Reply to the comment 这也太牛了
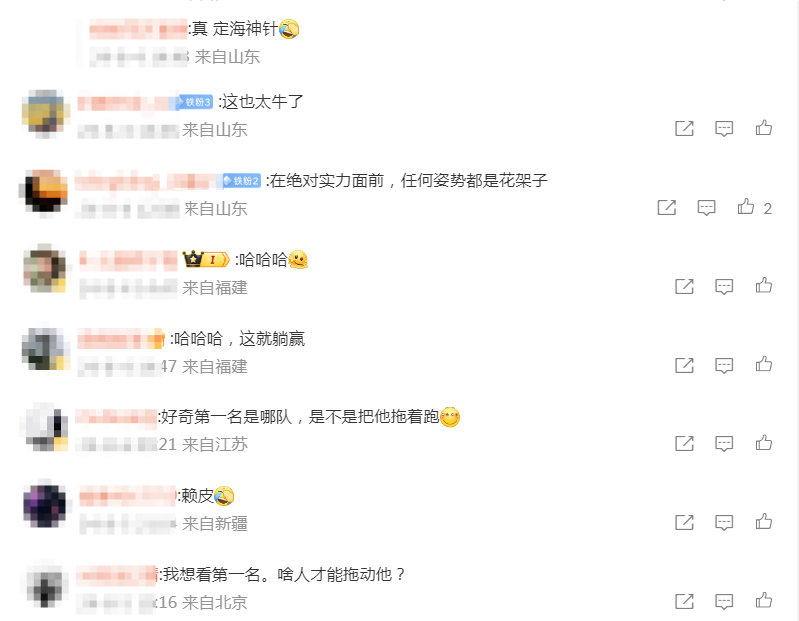Image resolution: width=799 pixels, height=621 pixels. tap(724, 128)
